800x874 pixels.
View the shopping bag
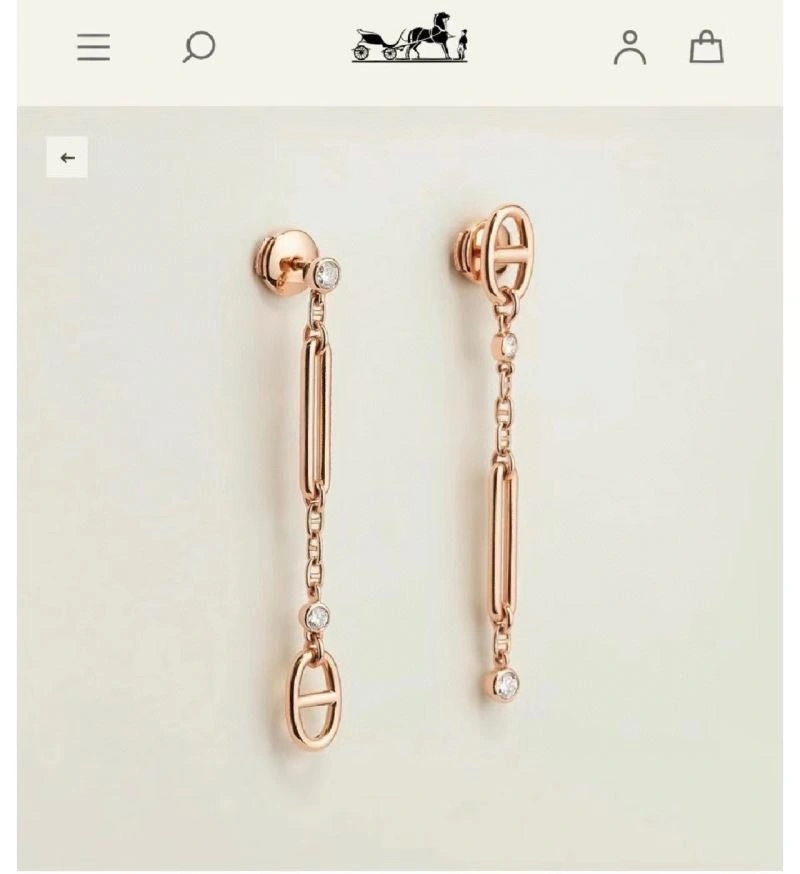pyautogui.click(x=706, y=47)
